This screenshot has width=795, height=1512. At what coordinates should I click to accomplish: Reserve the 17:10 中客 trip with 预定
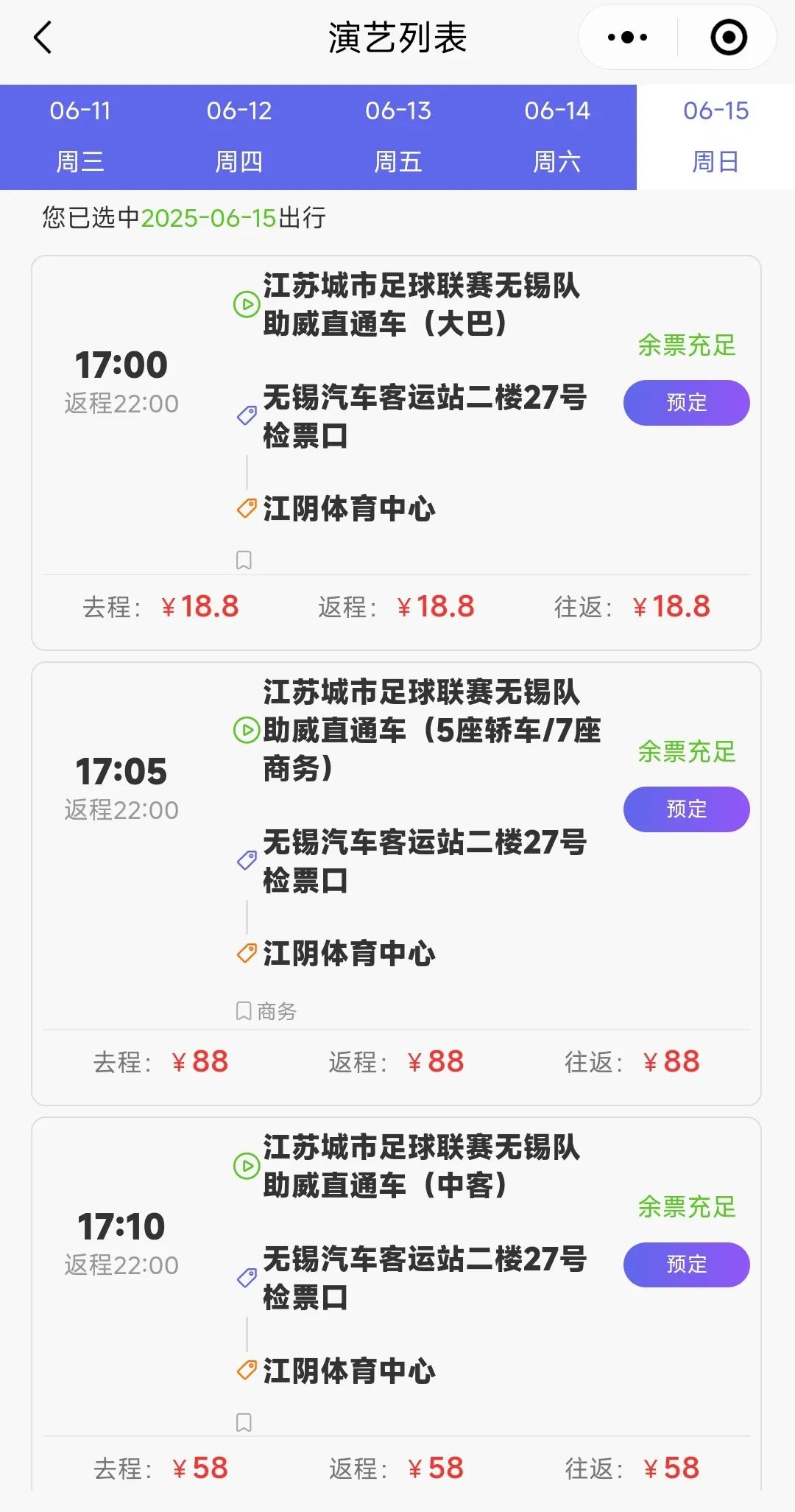(x=686, y=1265)
